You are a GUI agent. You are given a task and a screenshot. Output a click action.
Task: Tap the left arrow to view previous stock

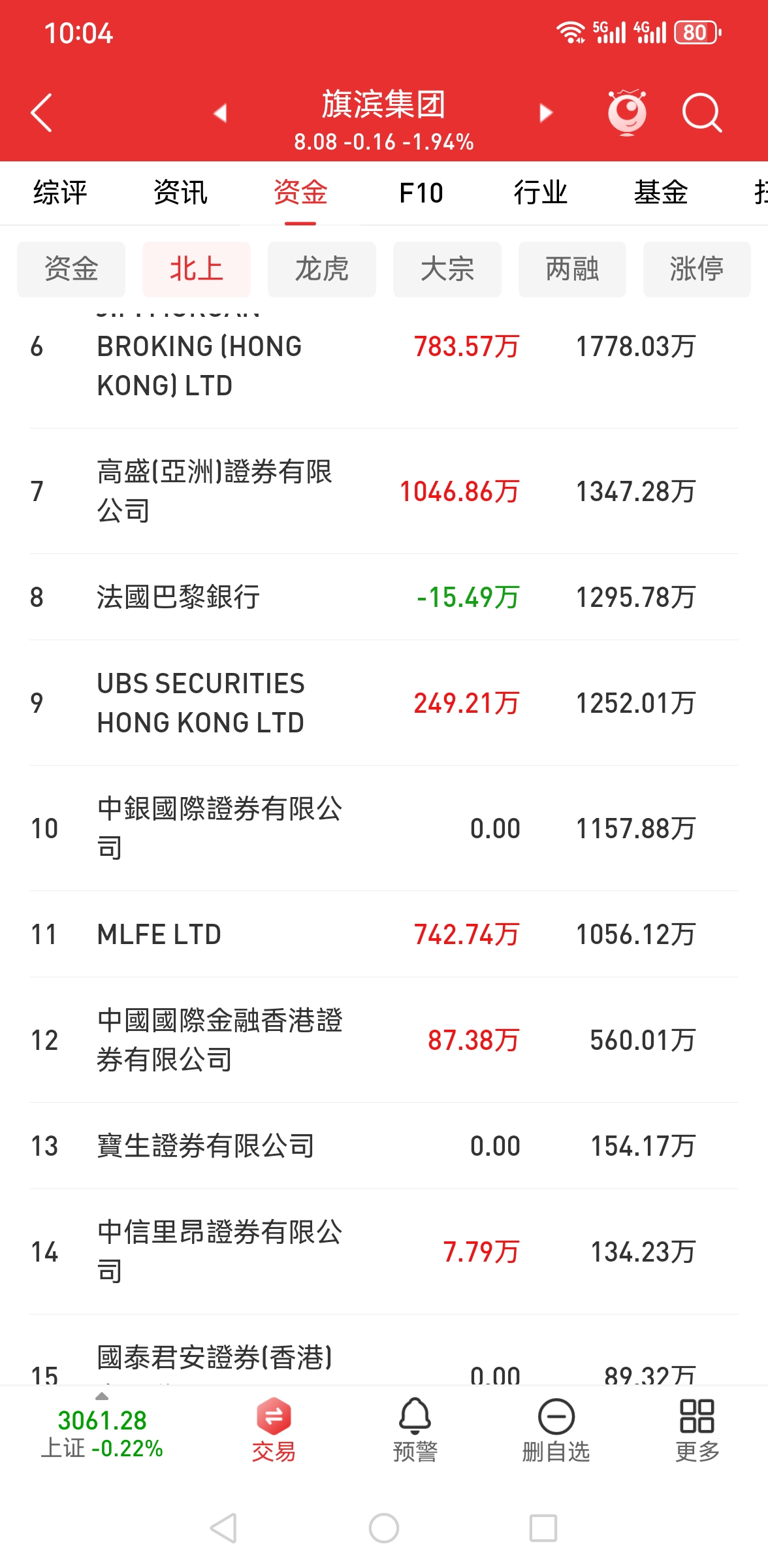220,112
